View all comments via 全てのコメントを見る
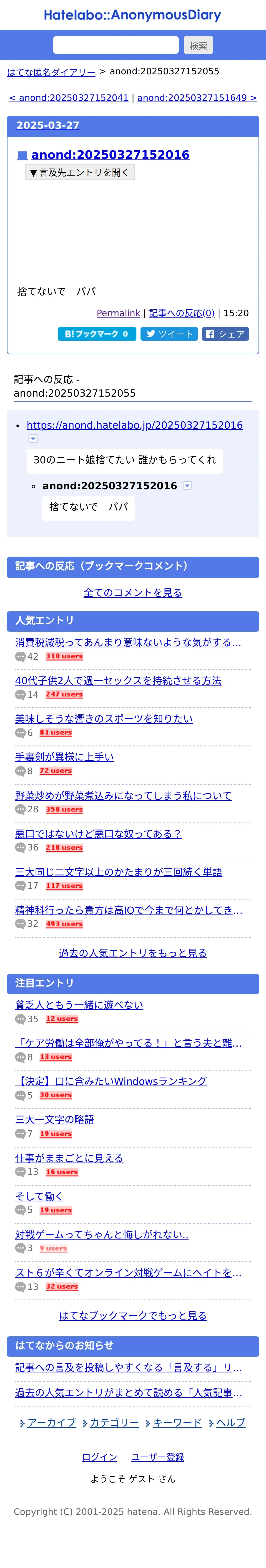The image size is (266, 1568). click(x=133, y=593)
